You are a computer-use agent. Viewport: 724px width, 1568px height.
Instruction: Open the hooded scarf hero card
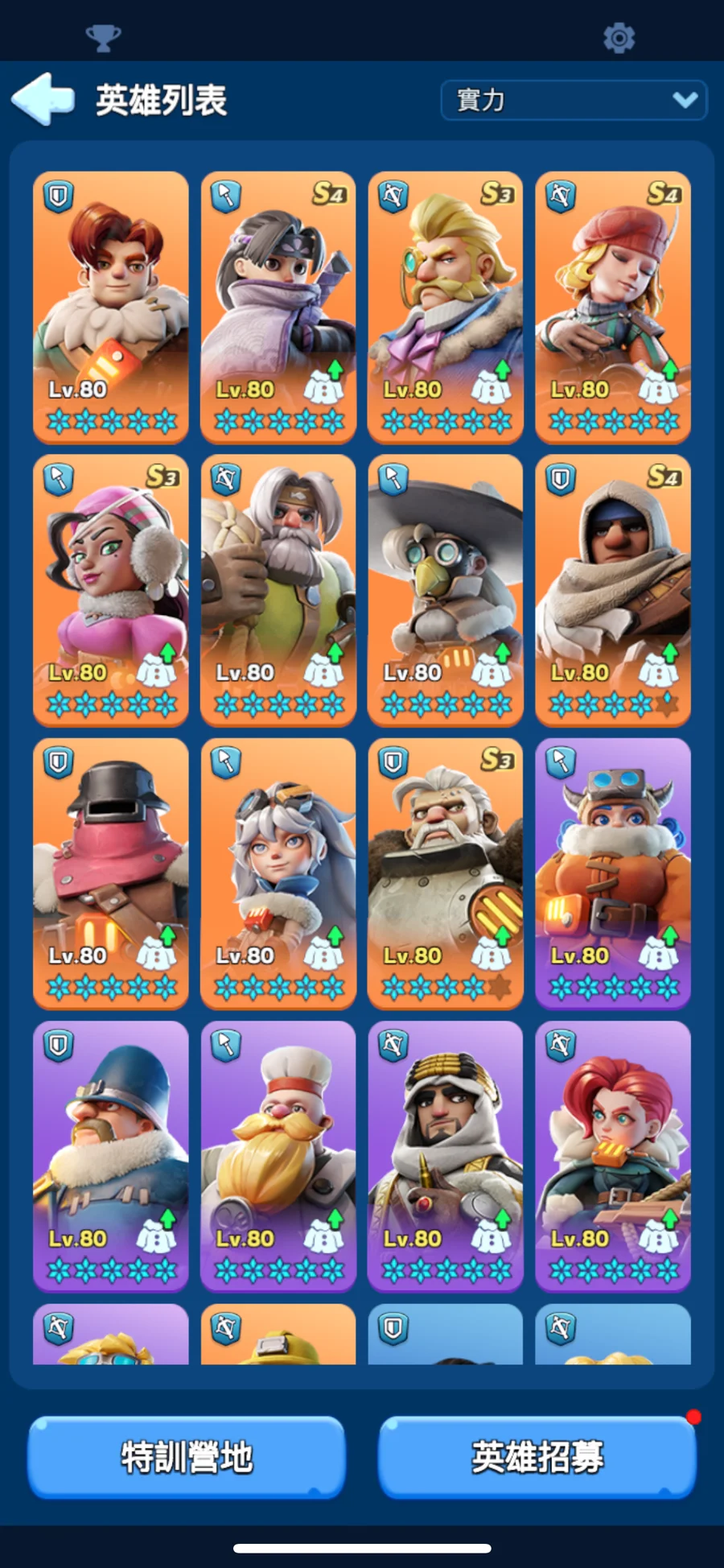[x=613, y=589]
